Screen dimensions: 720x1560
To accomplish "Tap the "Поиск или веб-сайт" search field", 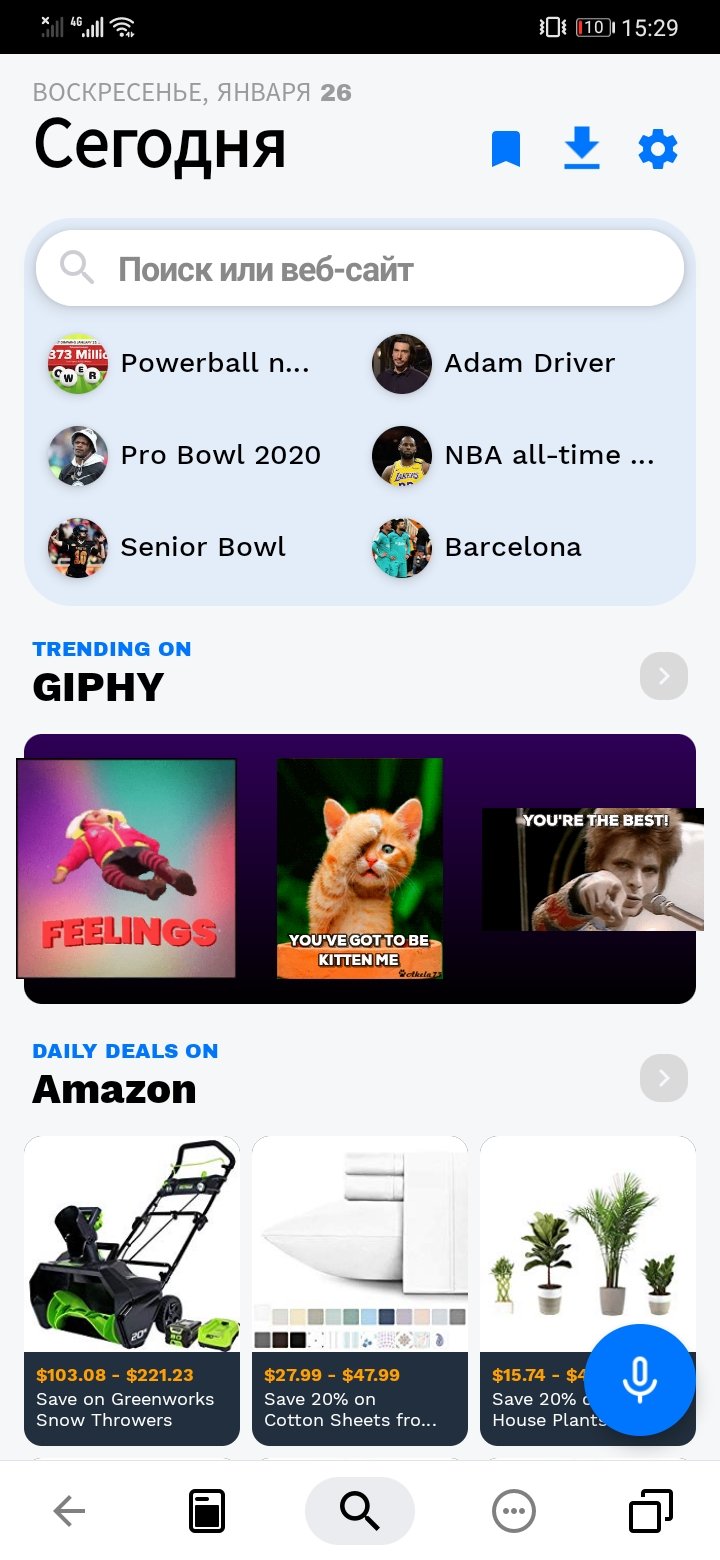I will point(360,269).
